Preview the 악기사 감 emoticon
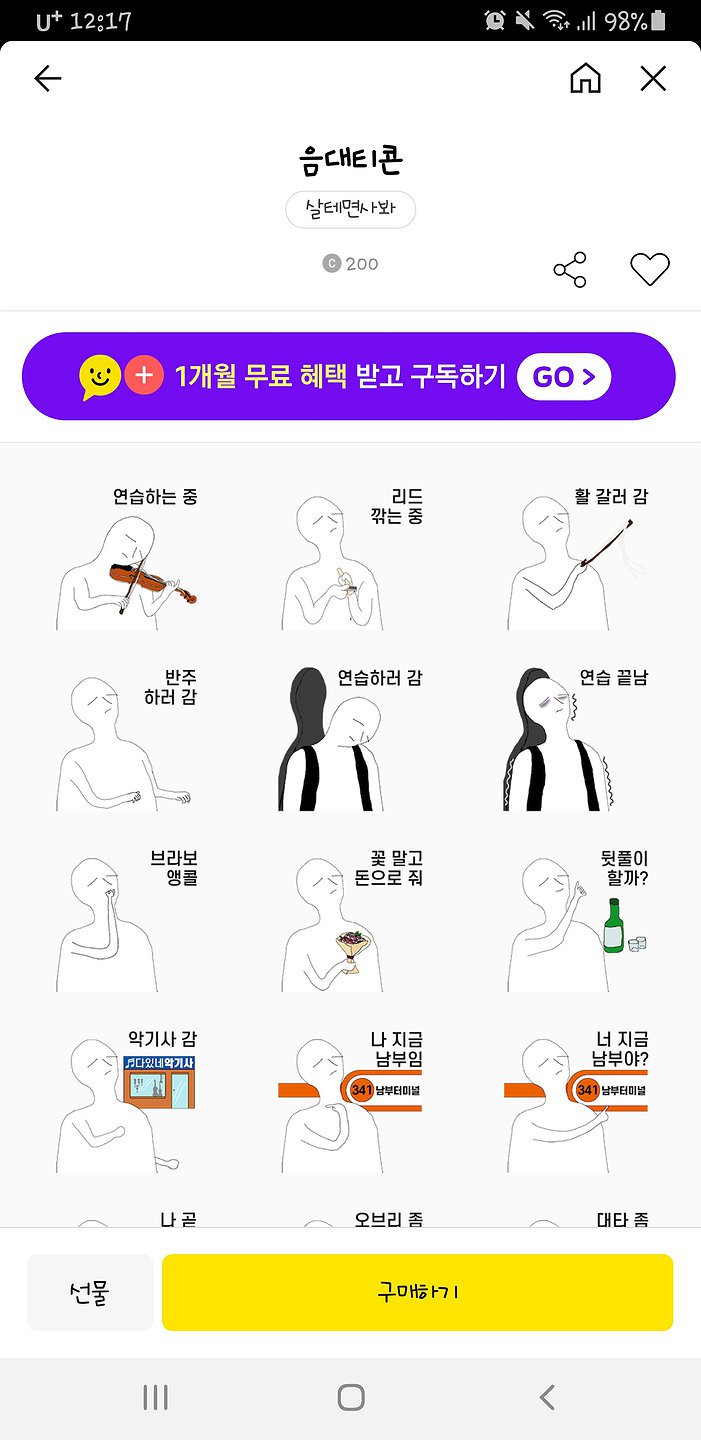 [127, 1102]
